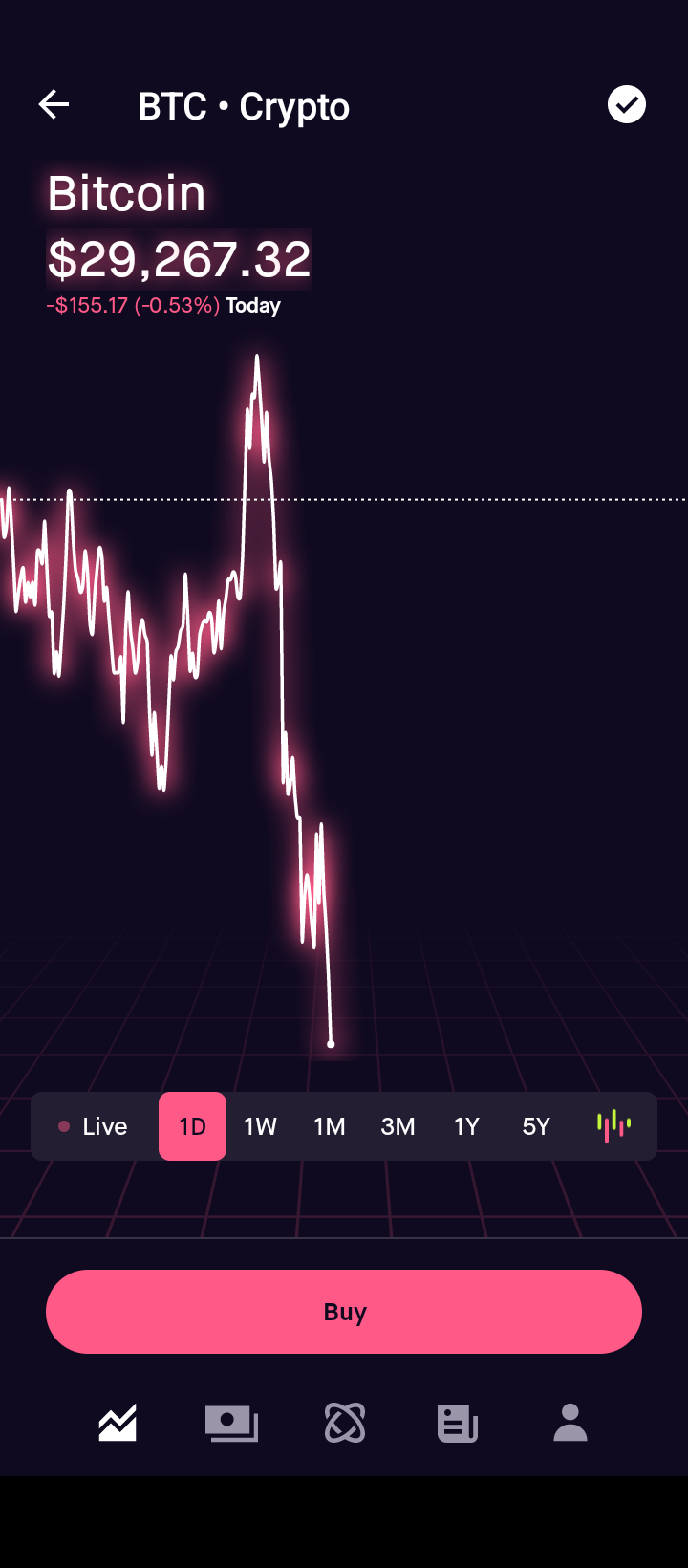
Task: Tap the Buy button
Action: click(x=344, y=1312)
